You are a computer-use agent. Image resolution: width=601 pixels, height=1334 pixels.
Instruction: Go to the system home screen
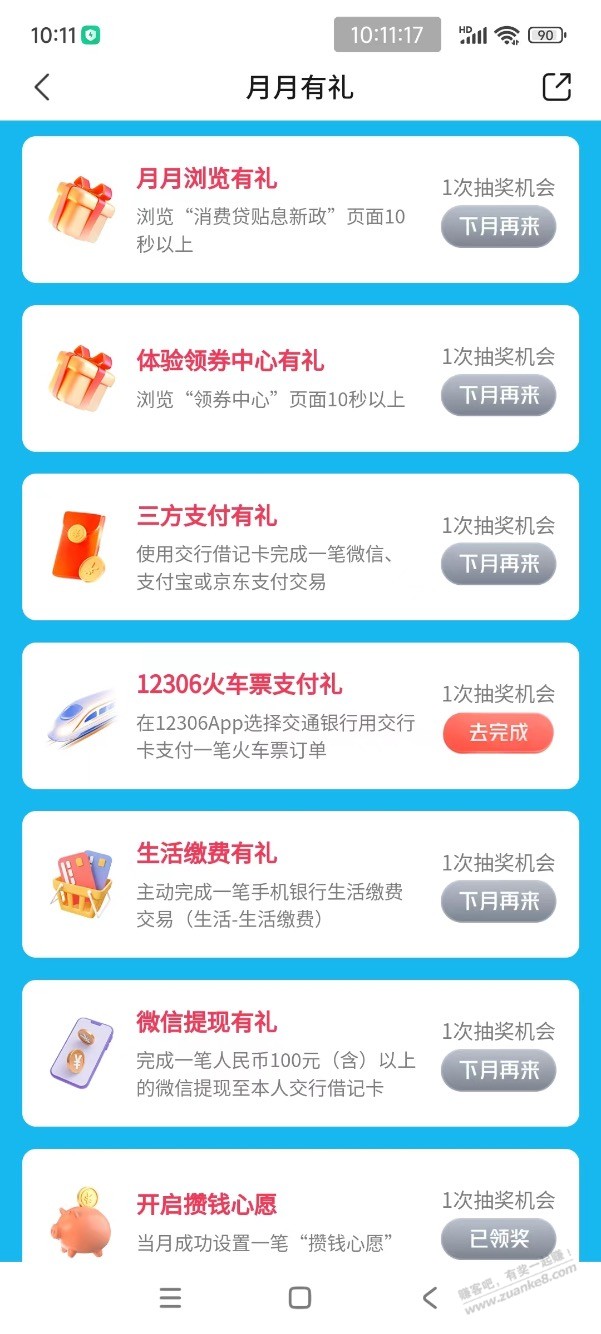click(x=300, y=1298)
